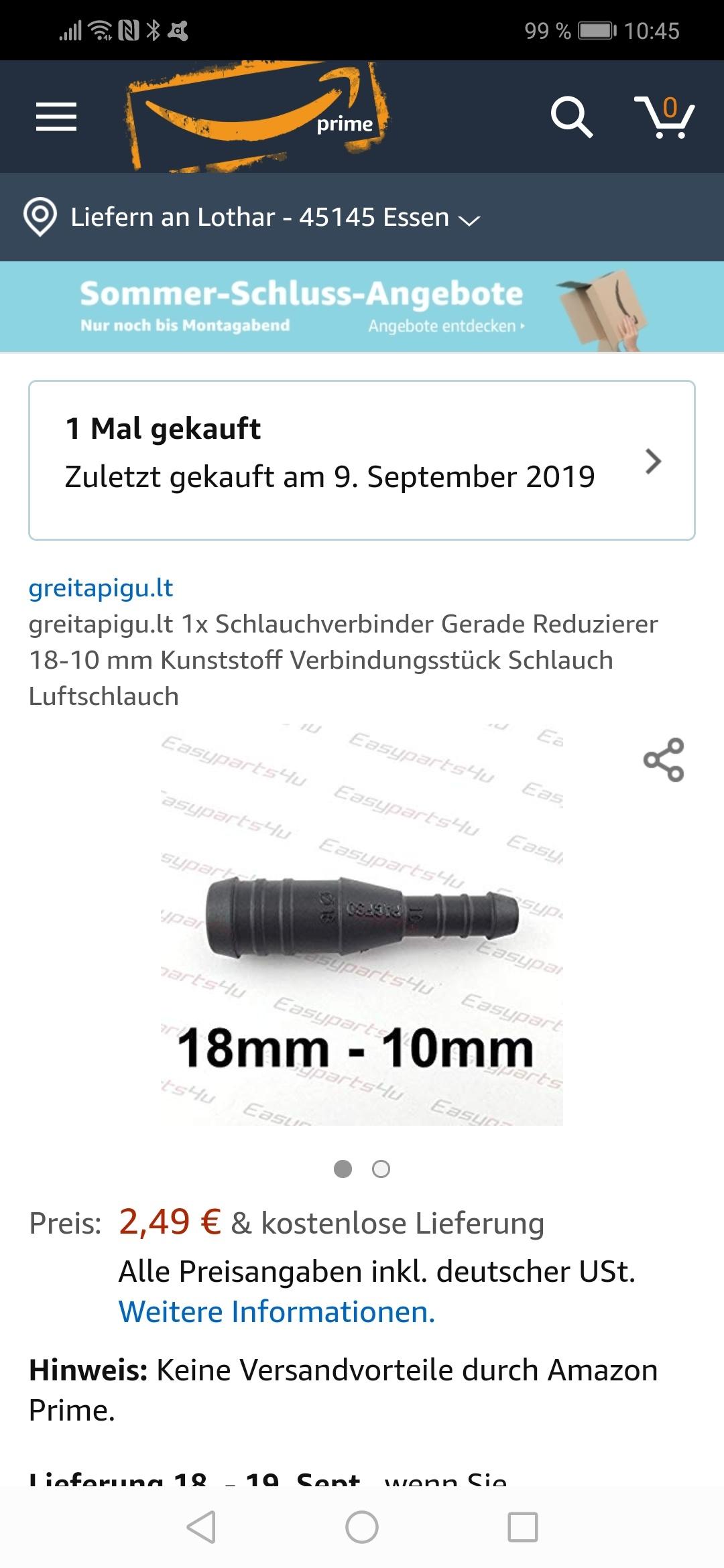724x1568 pixels.
Task: View the shopping cart
Action: [x=665, y=117]
